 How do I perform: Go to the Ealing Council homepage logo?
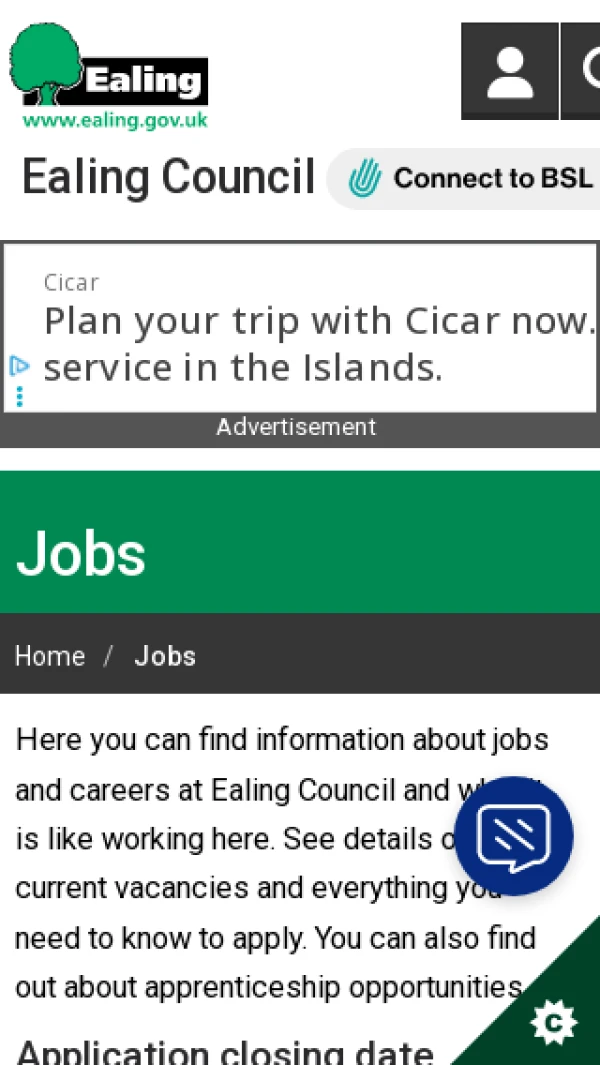click(x=110, y=78)
